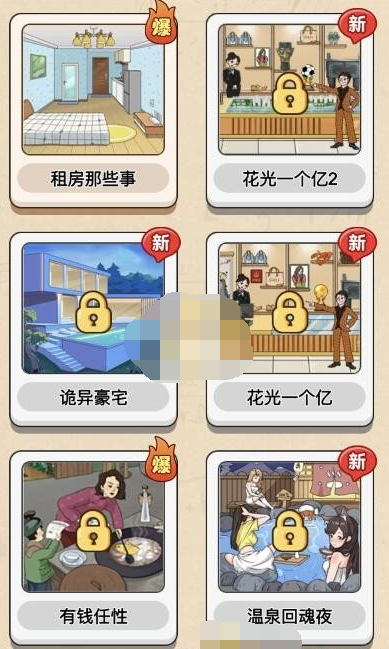This screenshot has height=649, width=389.
Task: Select the locked 花光一个亿2 level
Action: (x=290, y=110)
